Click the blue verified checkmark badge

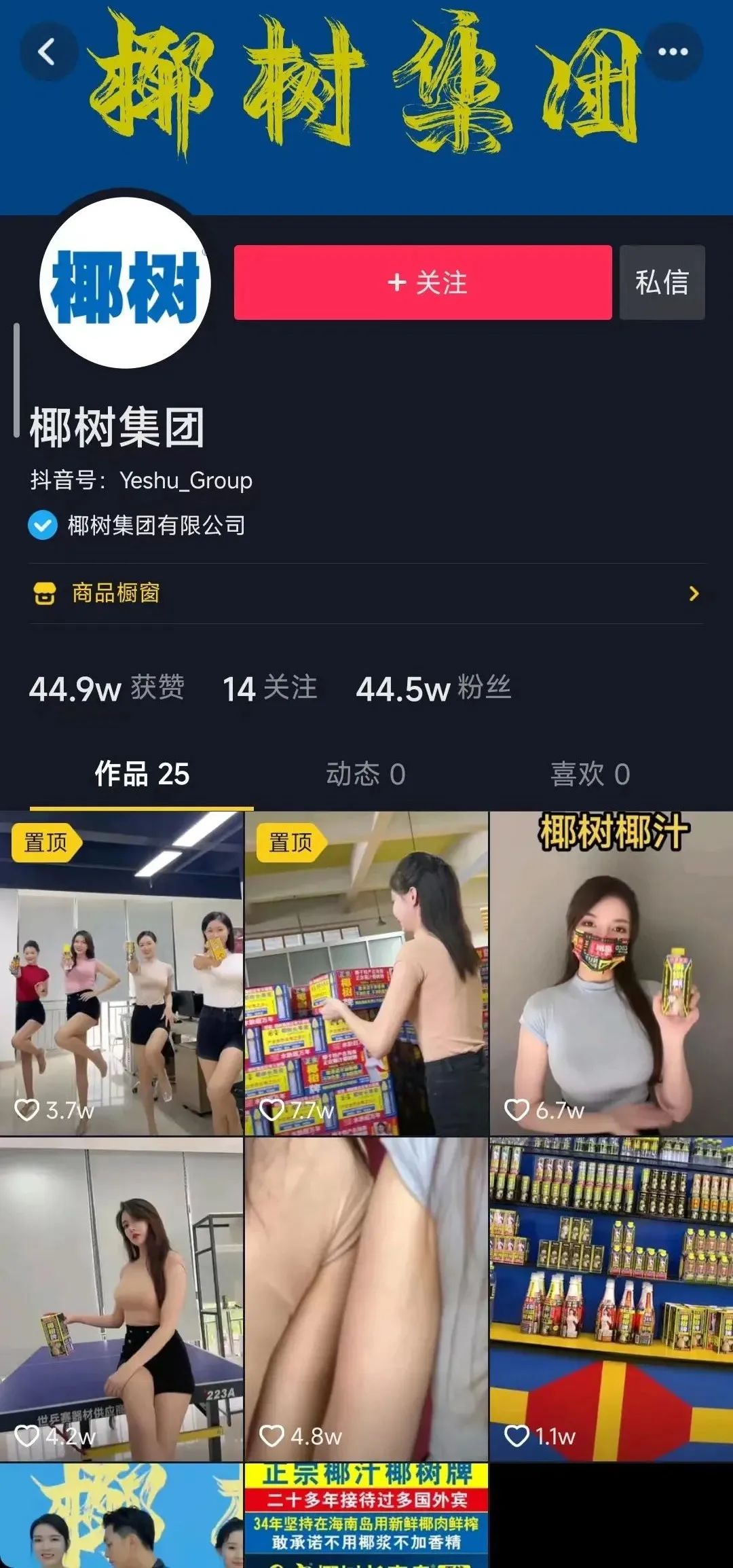coord(43,524)
